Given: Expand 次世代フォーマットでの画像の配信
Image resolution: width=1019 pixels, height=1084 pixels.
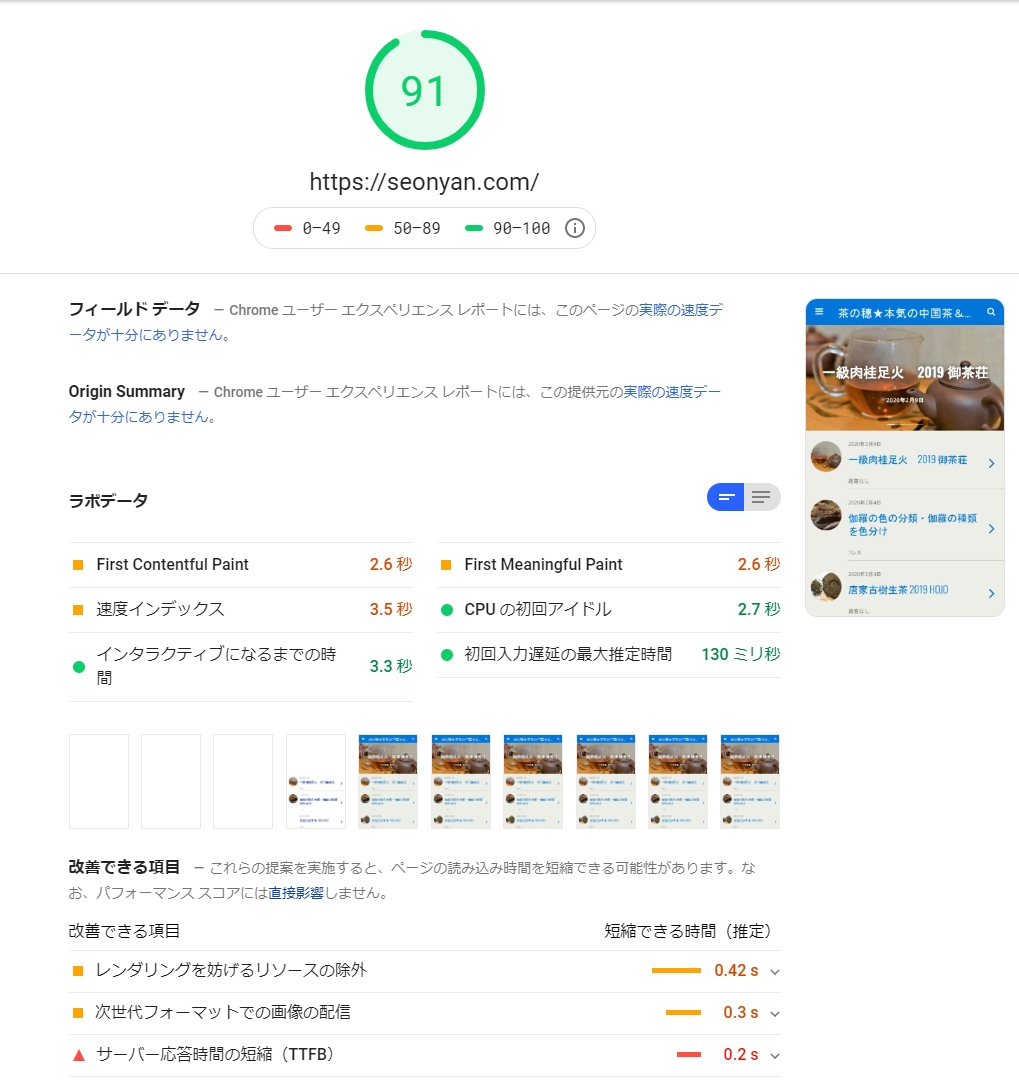Looking at the screenshot, I should (x=775, y=1013).
